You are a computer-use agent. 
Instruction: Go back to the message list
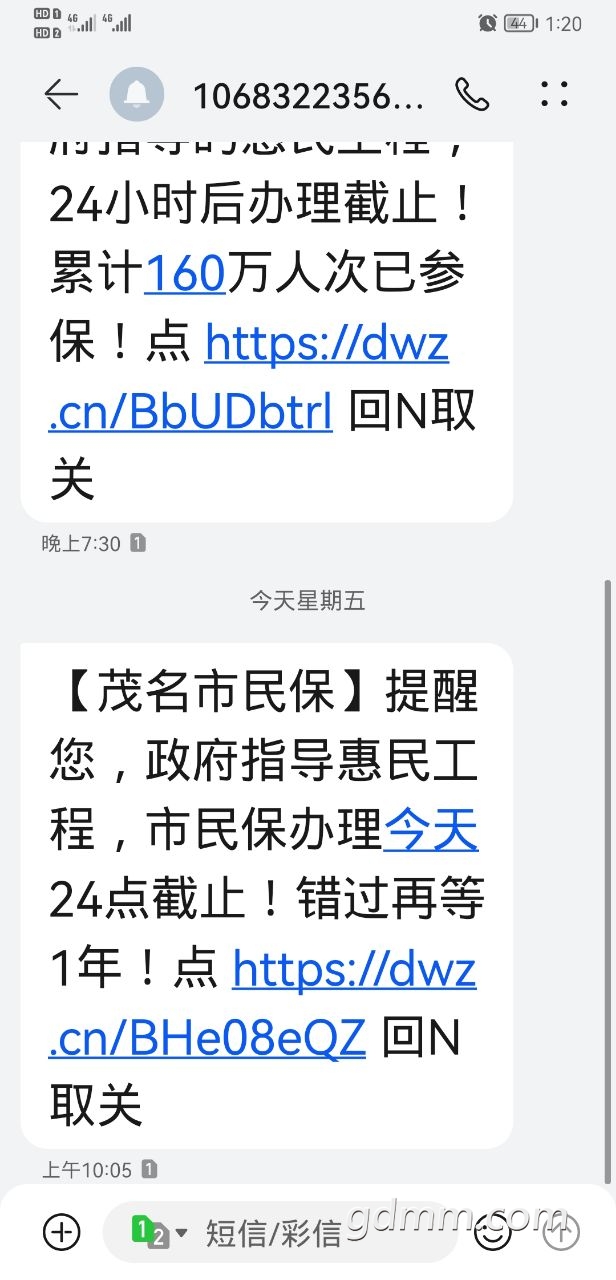coord(61,95)
